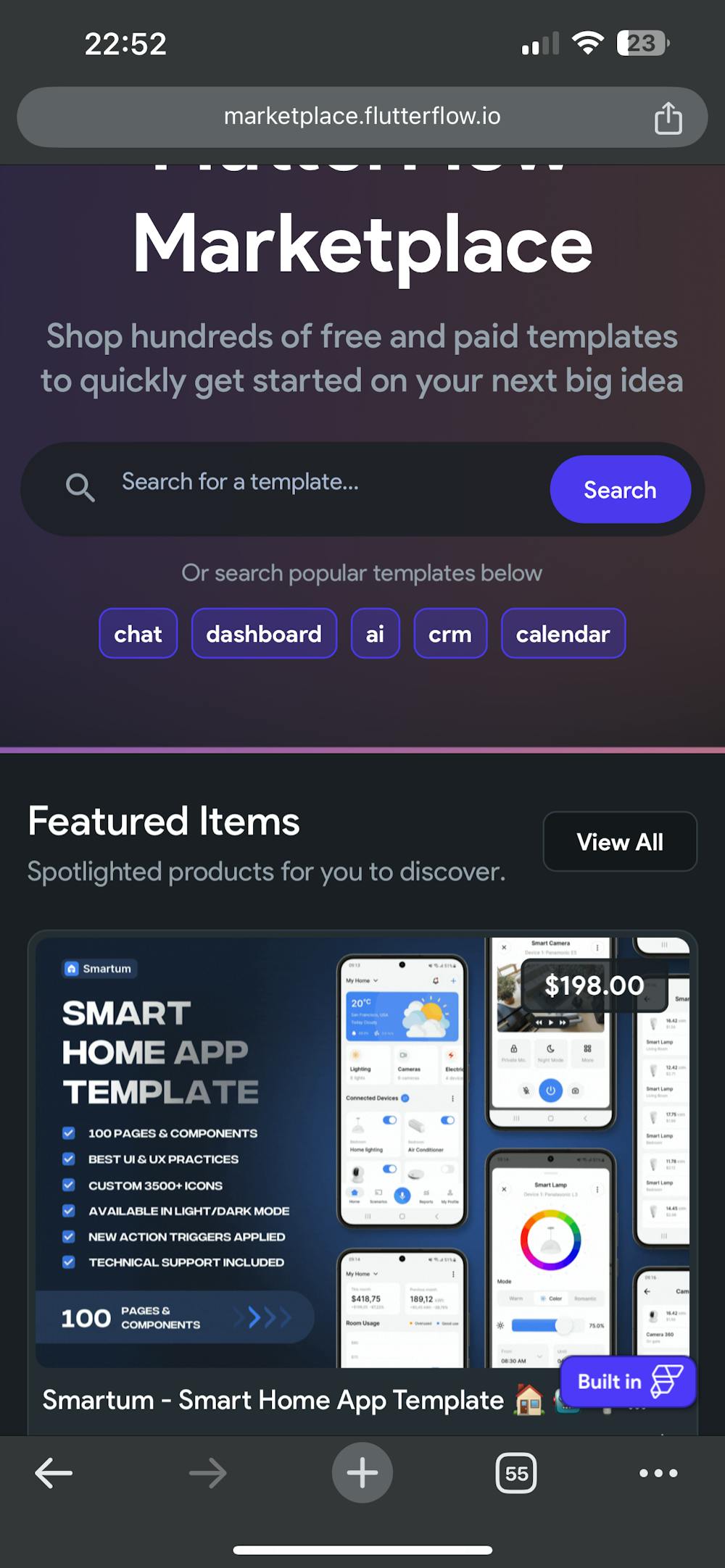
Task: View All featured items
Action: pos(619,842)
